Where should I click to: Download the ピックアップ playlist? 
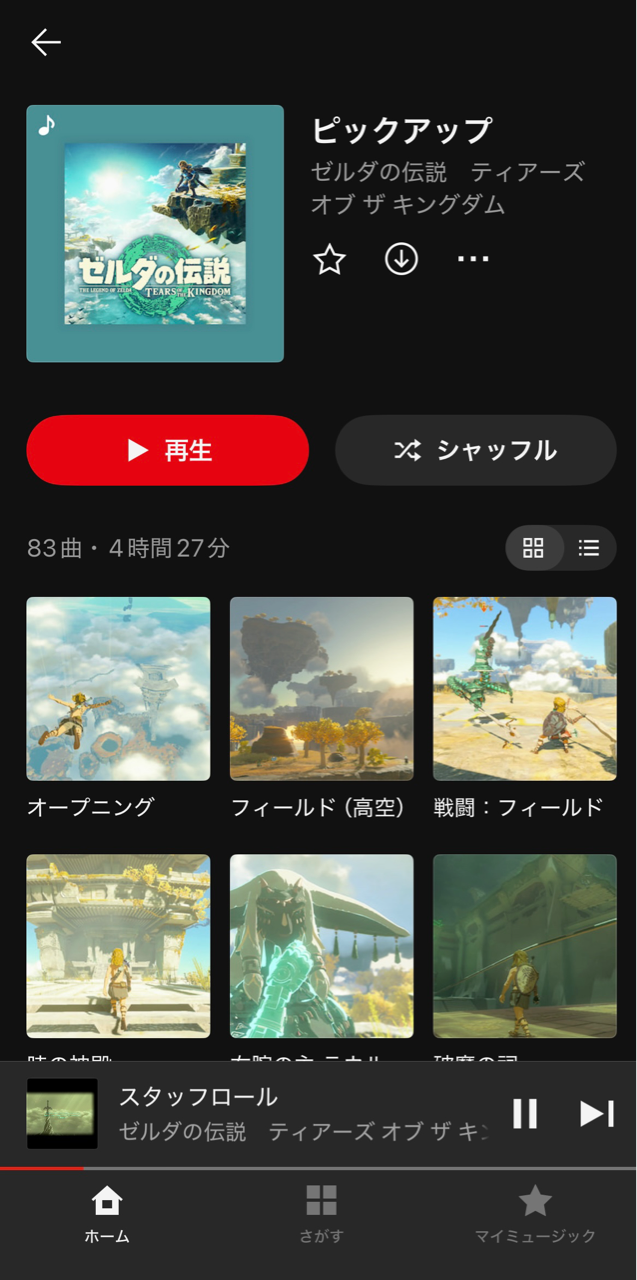click(401, 260)
